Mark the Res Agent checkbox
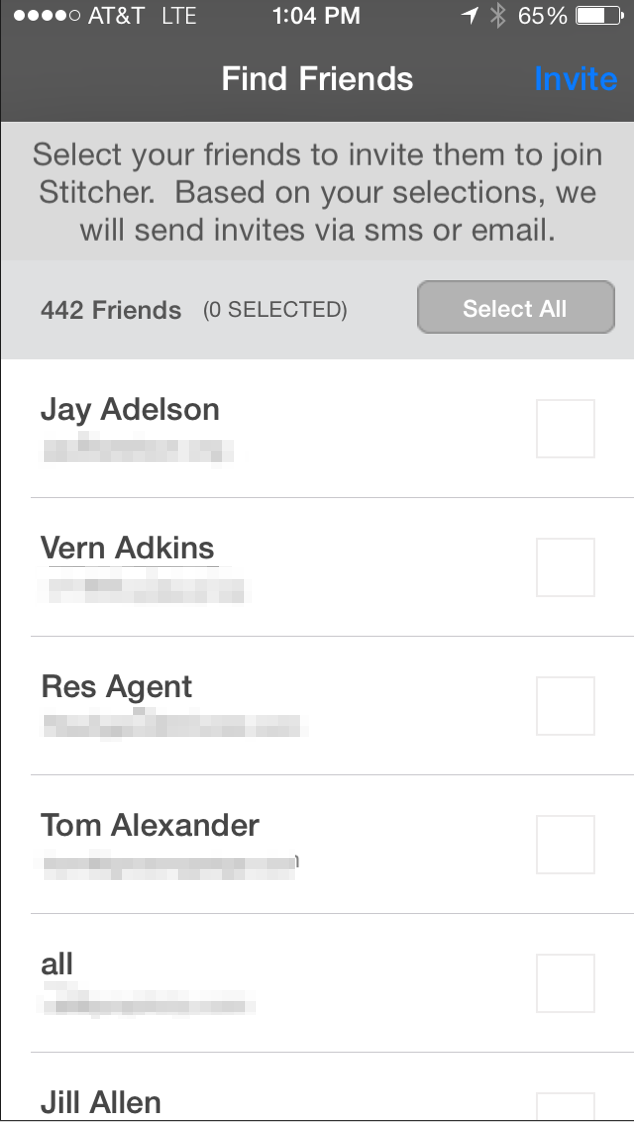This screenshot has width=634, height=1122. [x=565, y=706]
